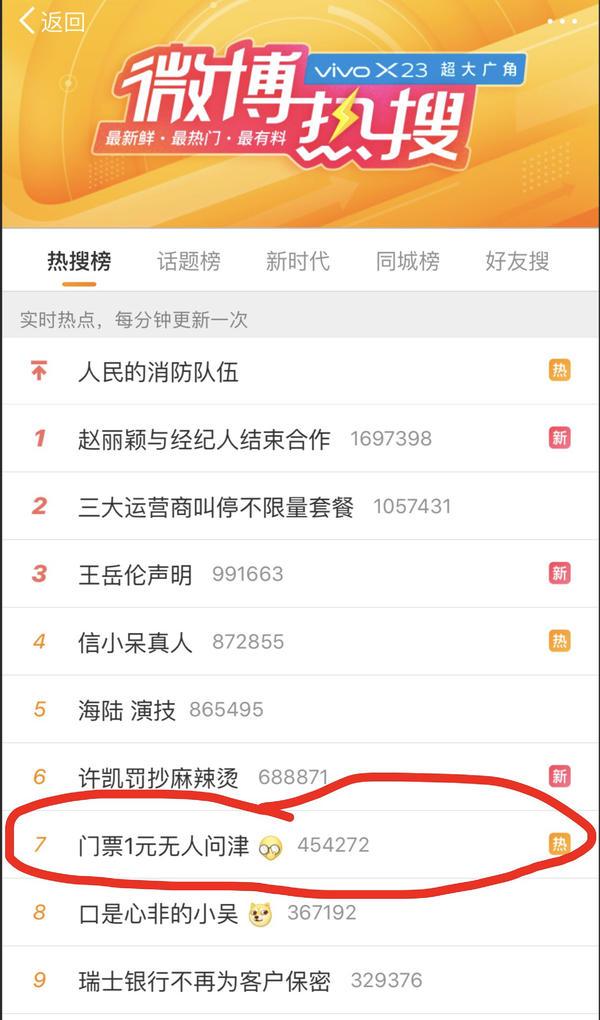Open trending entry 口是心非的小吴
Image resolution: width=600 pixels, height=1020 pixels.
pyautogui.click(x=158, y=913)
